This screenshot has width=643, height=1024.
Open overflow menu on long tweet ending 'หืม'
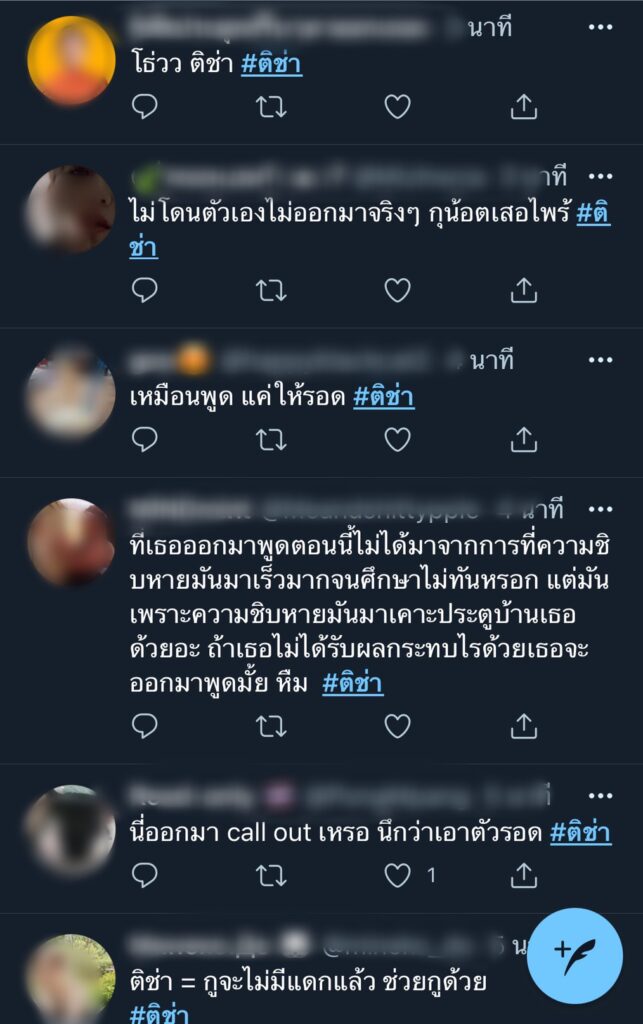(599, 506)
